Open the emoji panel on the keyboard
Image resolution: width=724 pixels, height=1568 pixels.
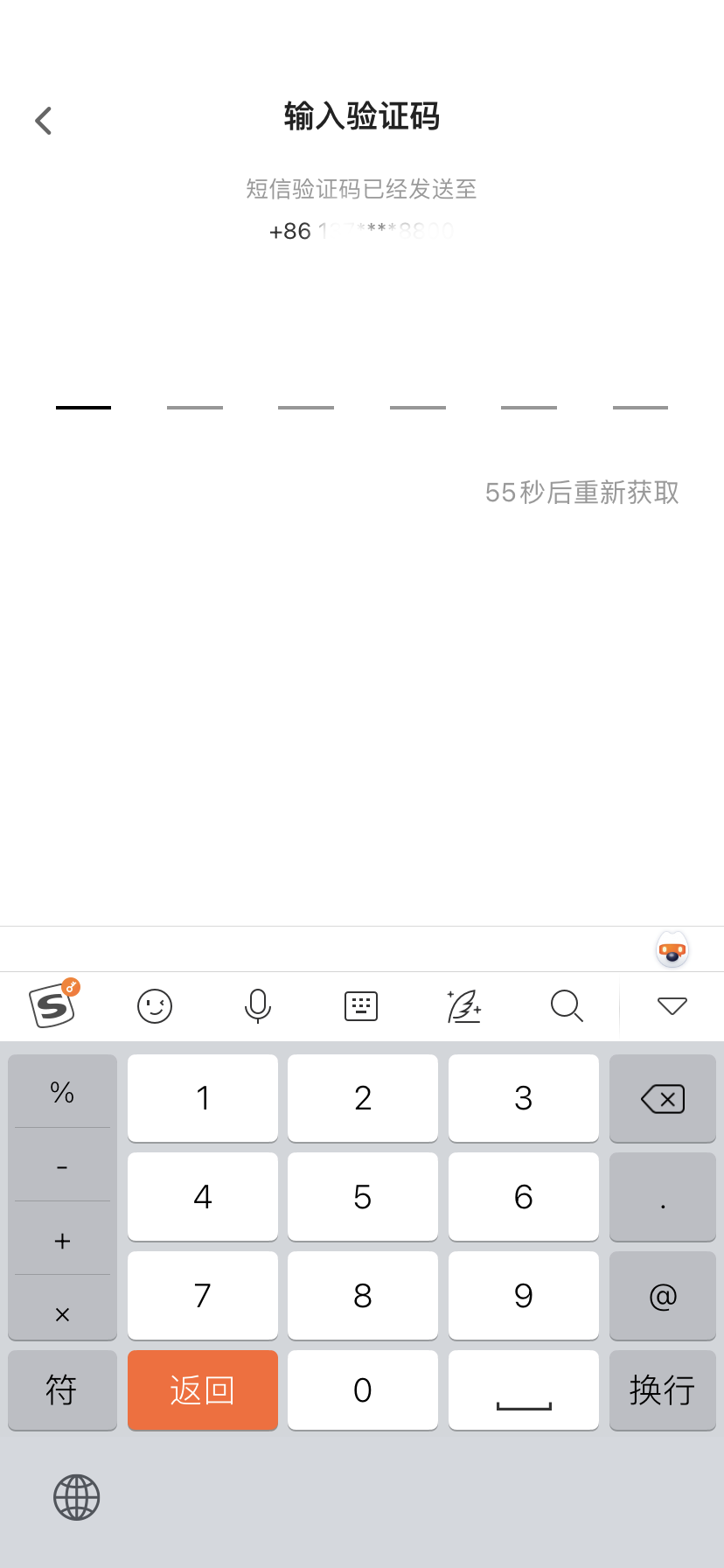point(155,1006)
